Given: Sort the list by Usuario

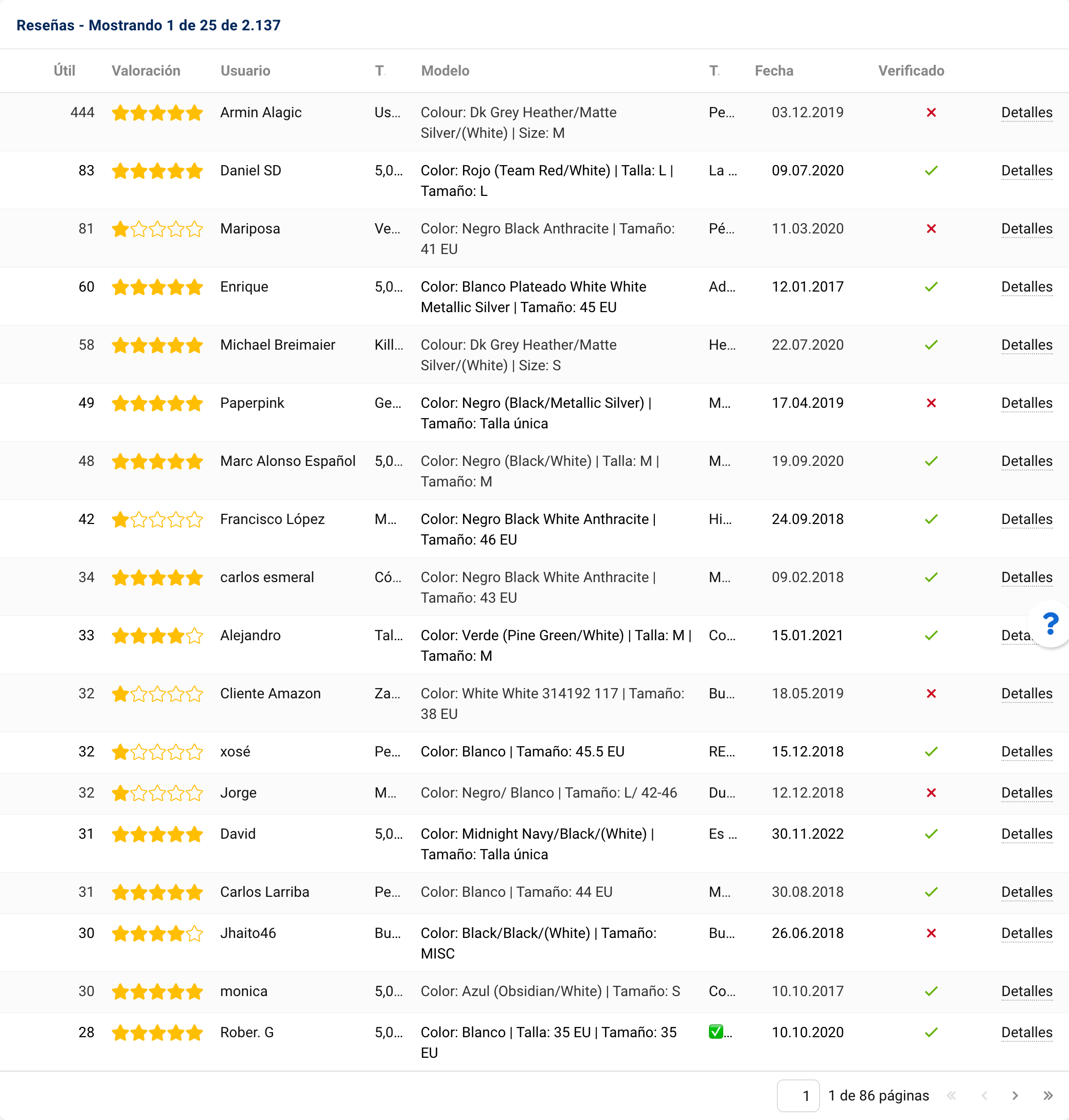Looking at the screenshot, I should [x=245, y=70].
